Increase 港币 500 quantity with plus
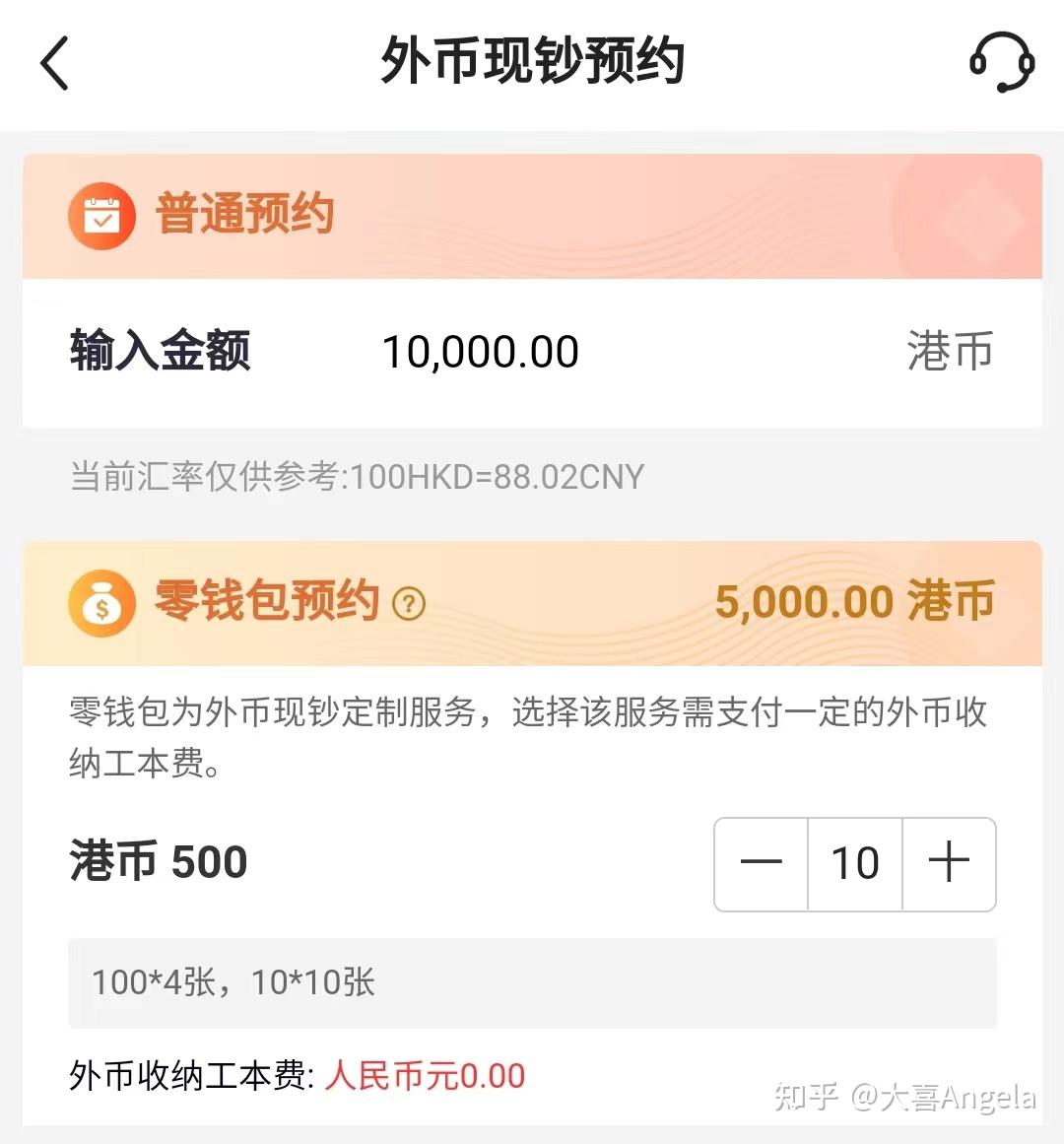Viewport: 1064px width, 1144px height. point(949,864)
